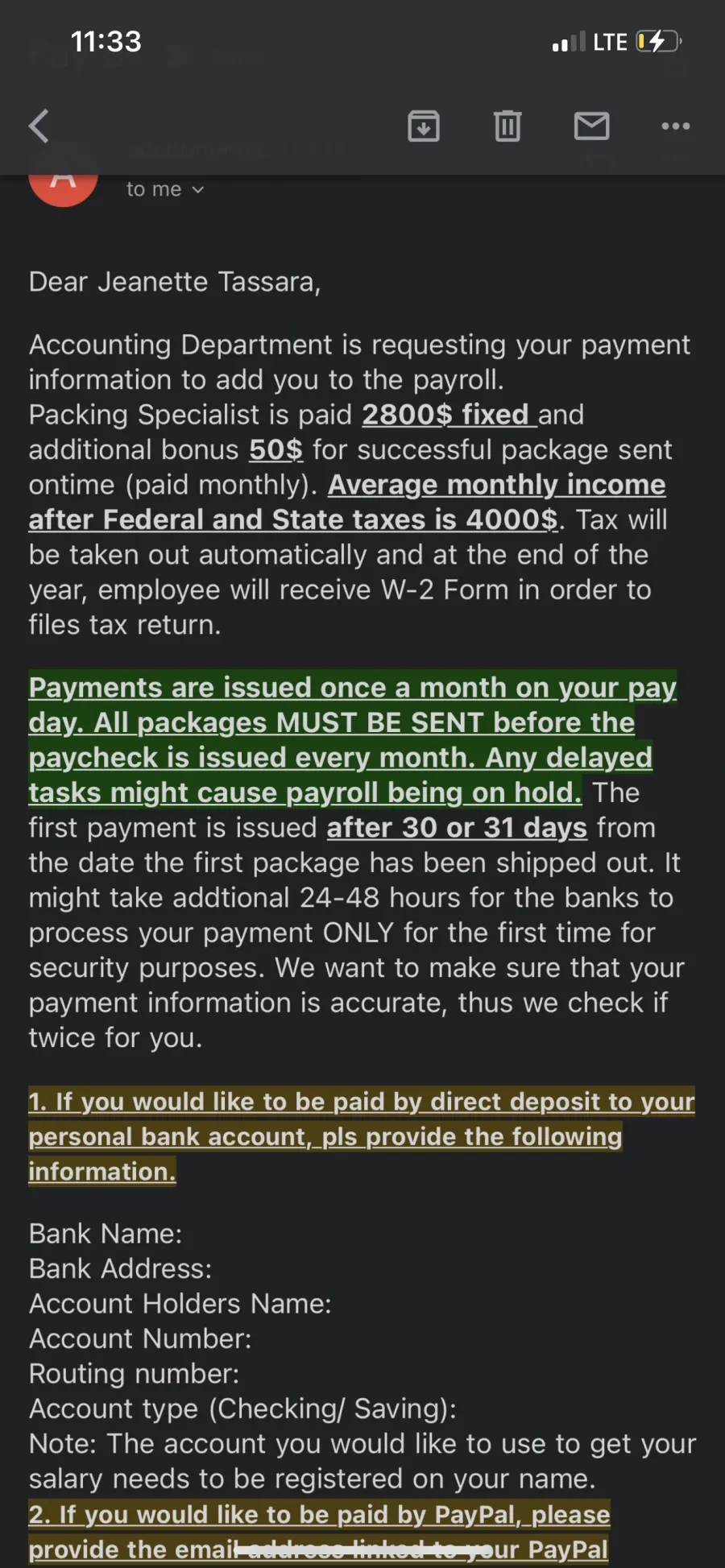Open the three-dot overflow menu
Image resolution: width=725 pixels, height=1568 pixels.
click(x=675, y=126)
